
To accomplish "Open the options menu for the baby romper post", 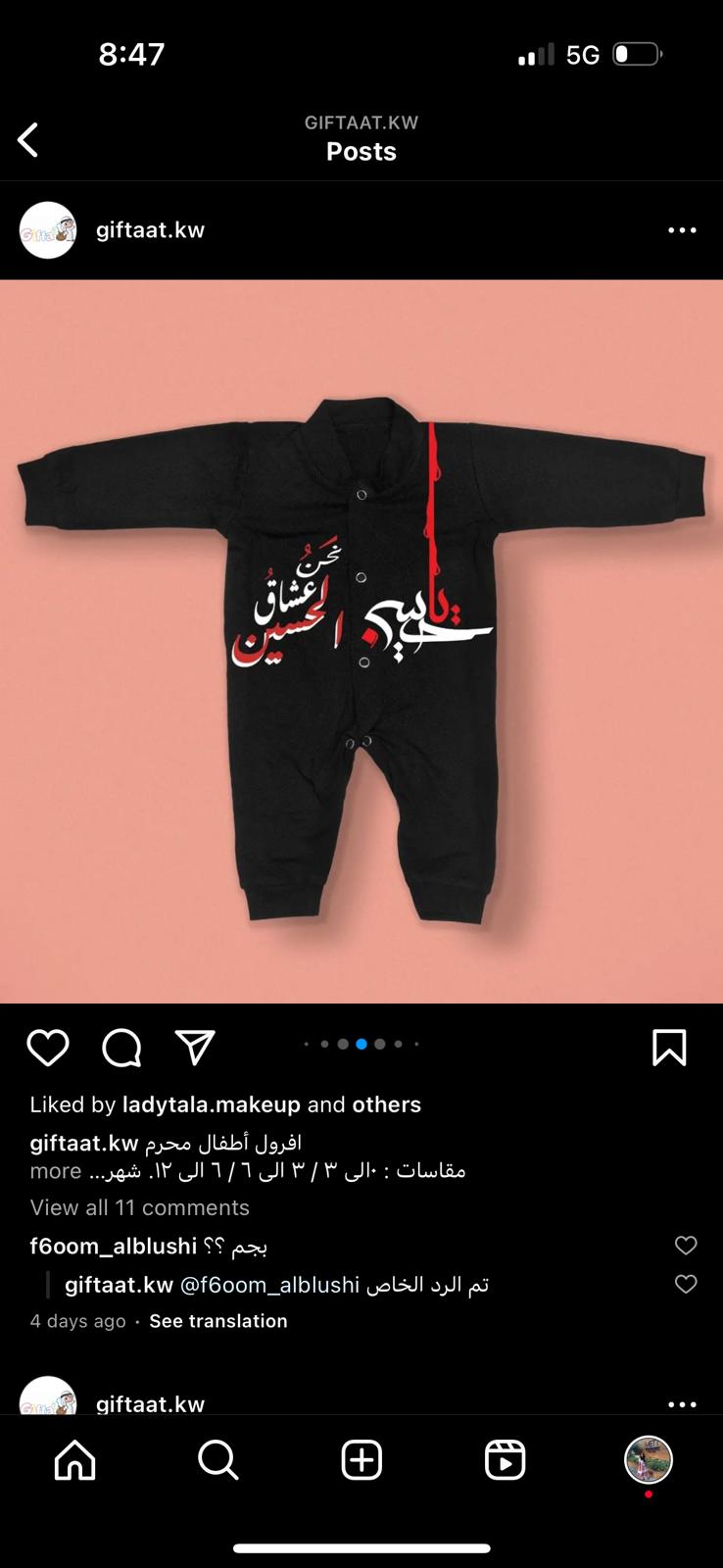I will [682, 230].
